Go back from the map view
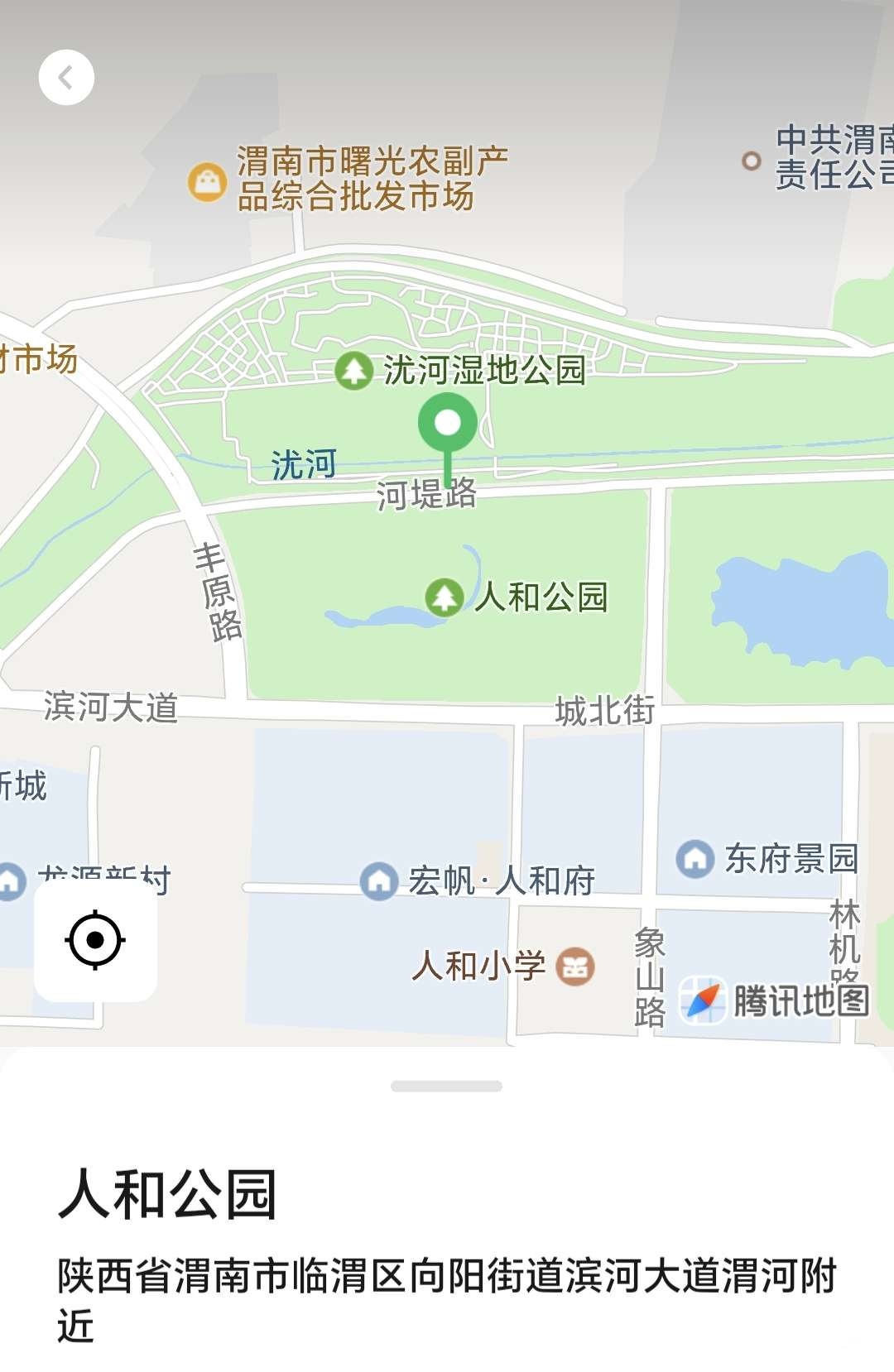 point(66,78)
